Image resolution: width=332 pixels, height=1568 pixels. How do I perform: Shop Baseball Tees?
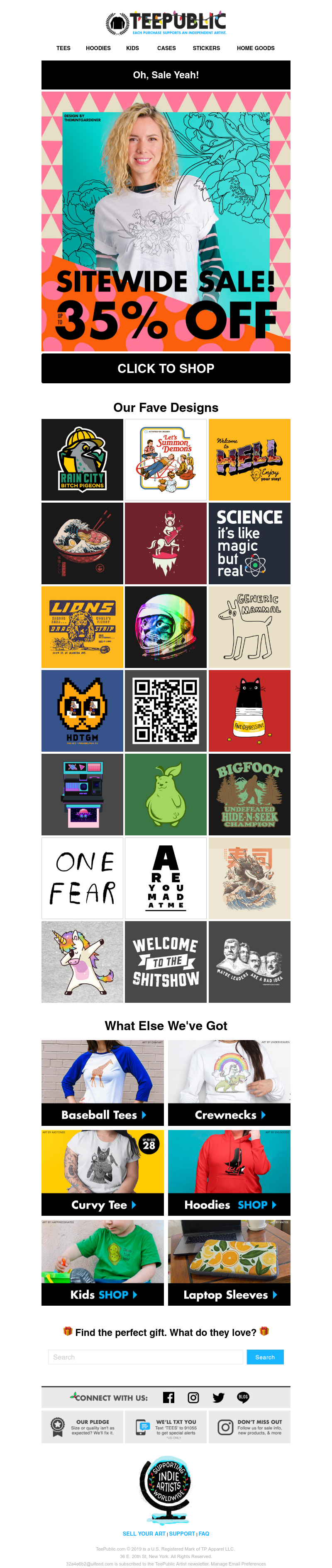click(x=103, y=1115)
